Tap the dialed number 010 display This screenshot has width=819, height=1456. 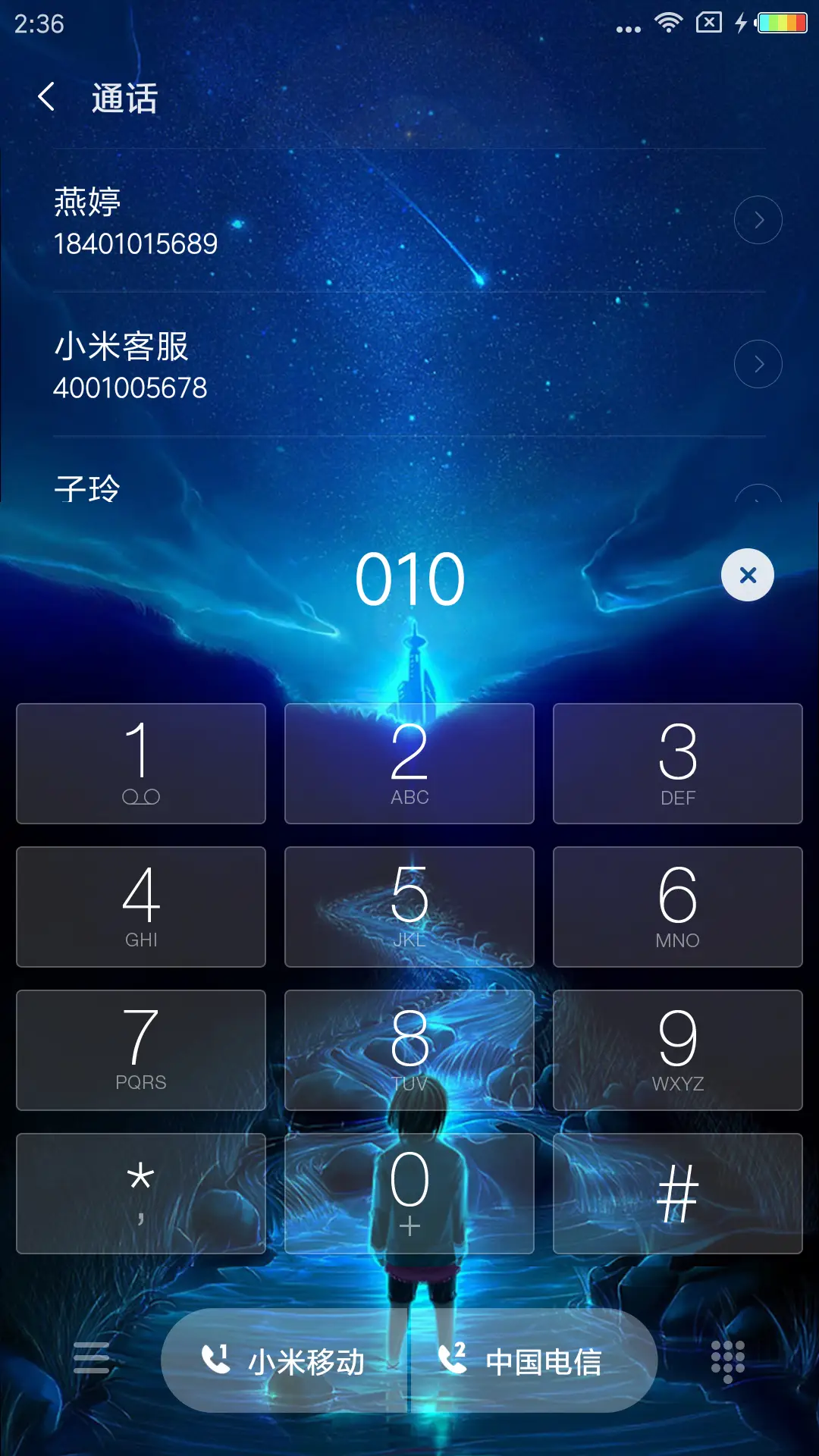click(409, 576)
